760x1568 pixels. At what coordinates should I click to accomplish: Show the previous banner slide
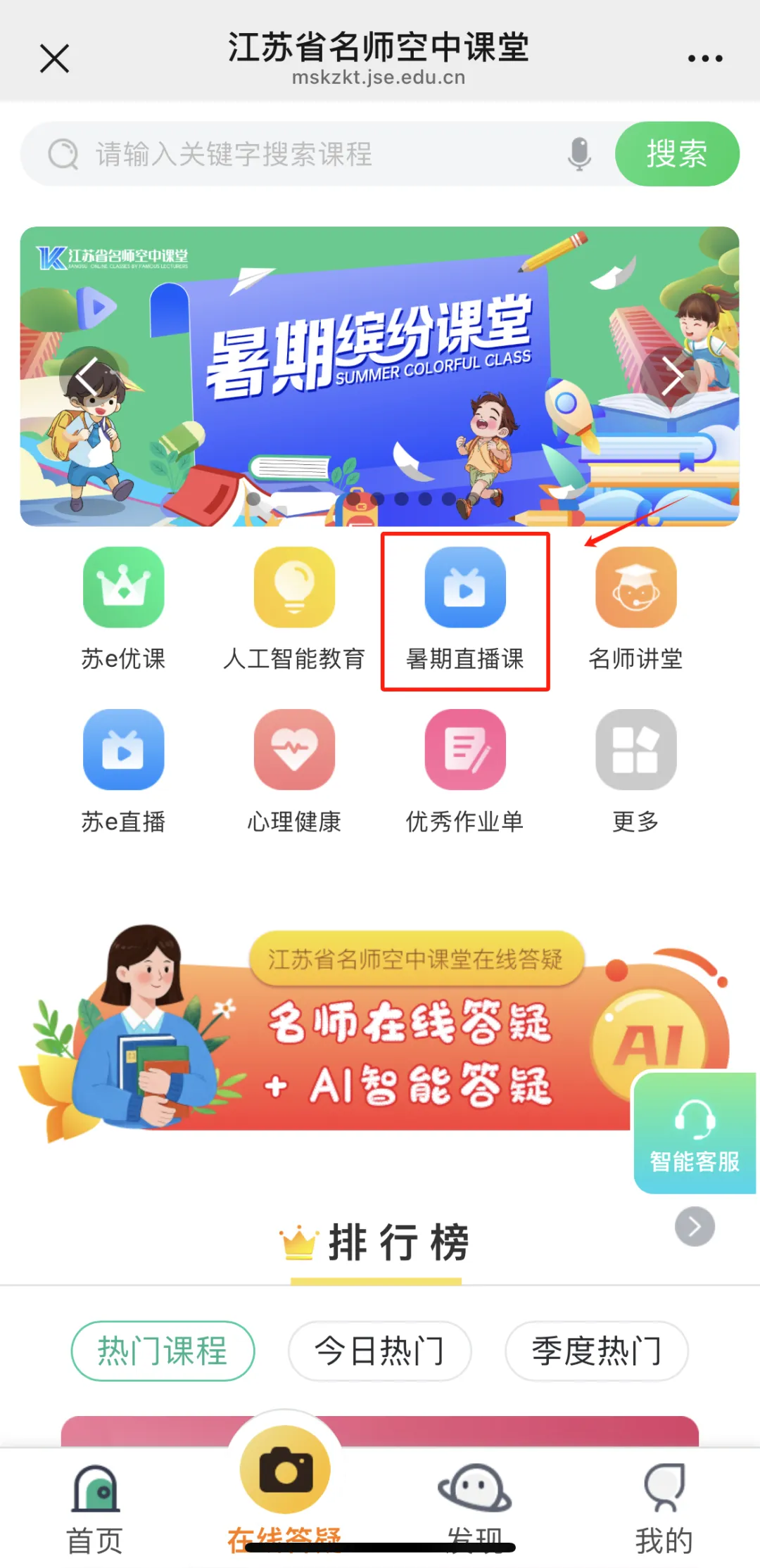click(x=87, y=376)
